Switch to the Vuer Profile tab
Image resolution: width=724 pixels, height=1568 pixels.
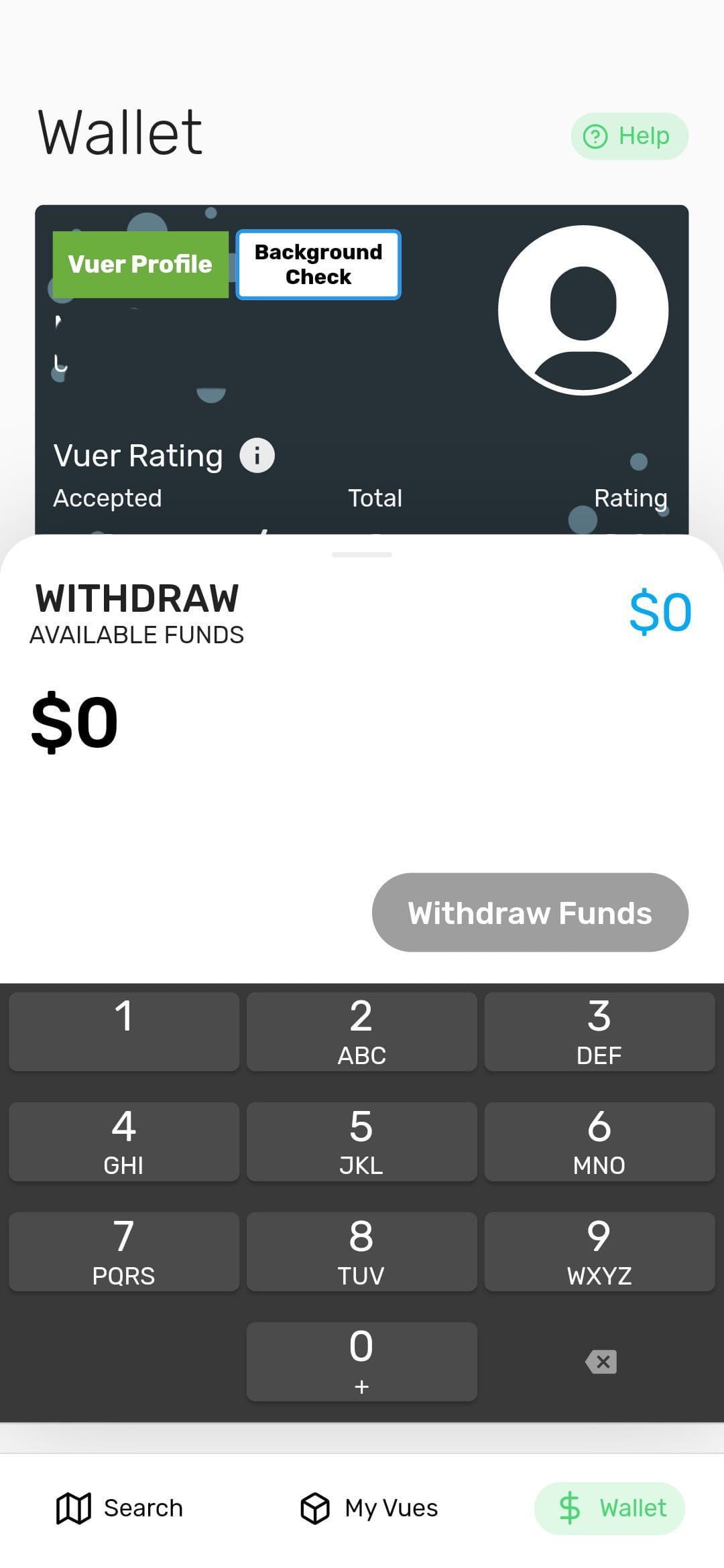pos(139,264)
